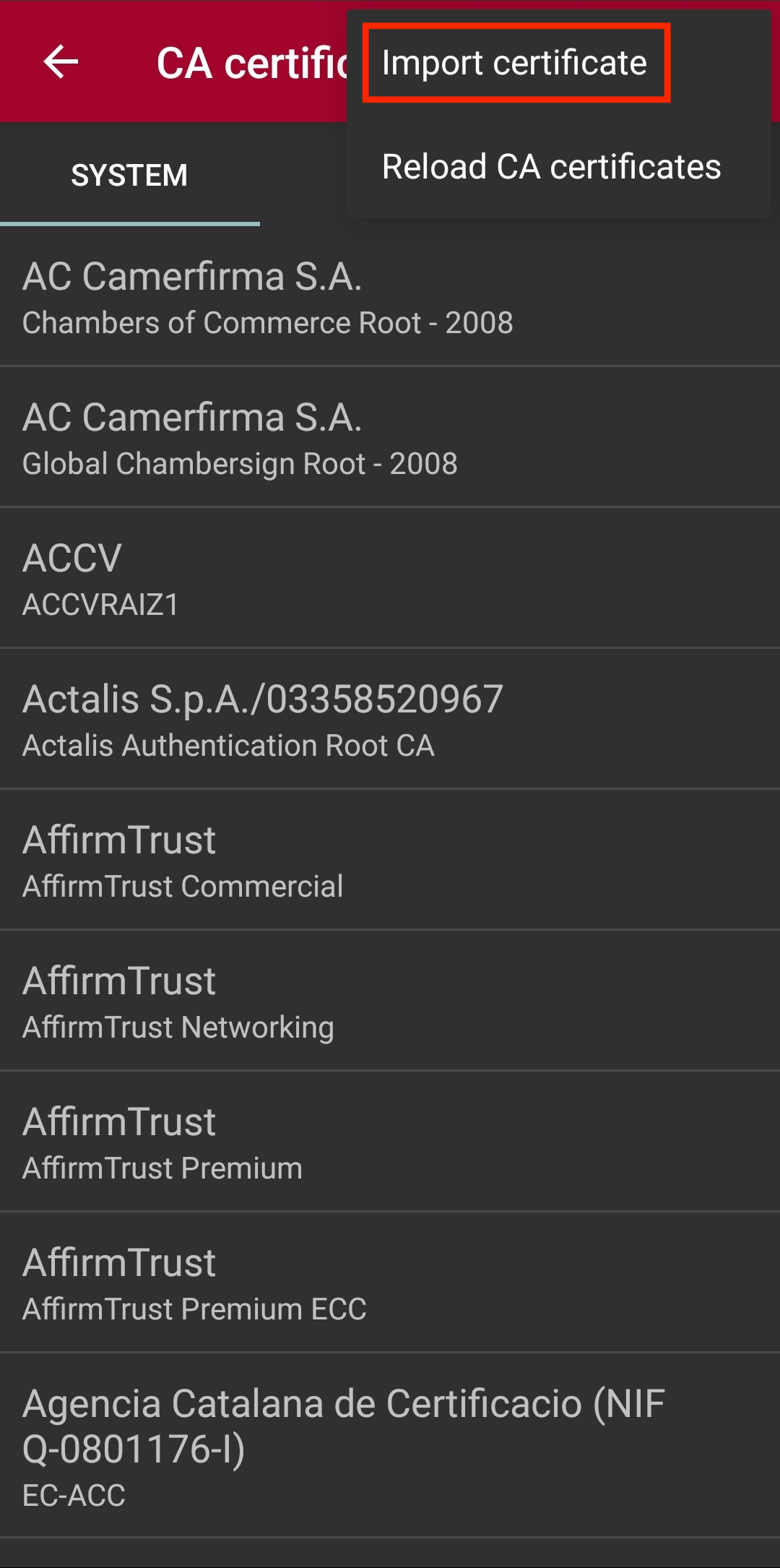
Task: Go back with the arrow icon
Action: pos(61,62)
